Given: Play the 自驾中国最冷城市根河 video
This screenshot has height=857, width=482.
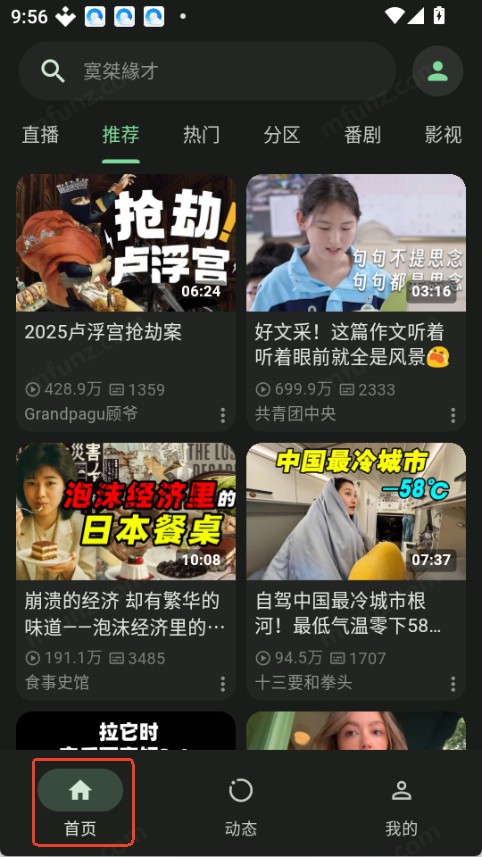Looking at the screenshot, I should (x=356, y=571).
